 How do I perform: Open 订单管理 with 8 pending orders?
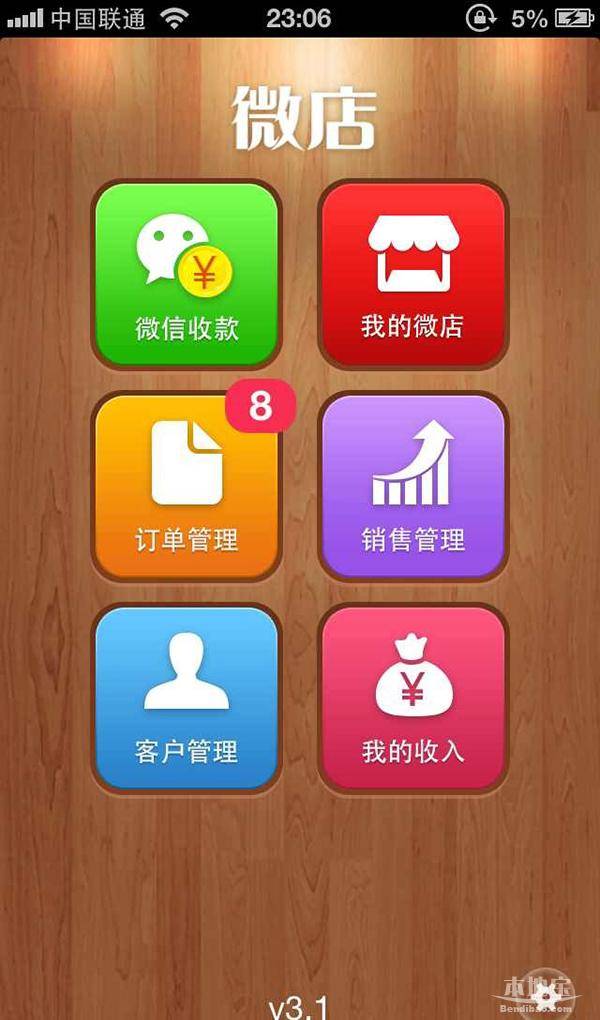pyautogui.click(x=186, y=487)
